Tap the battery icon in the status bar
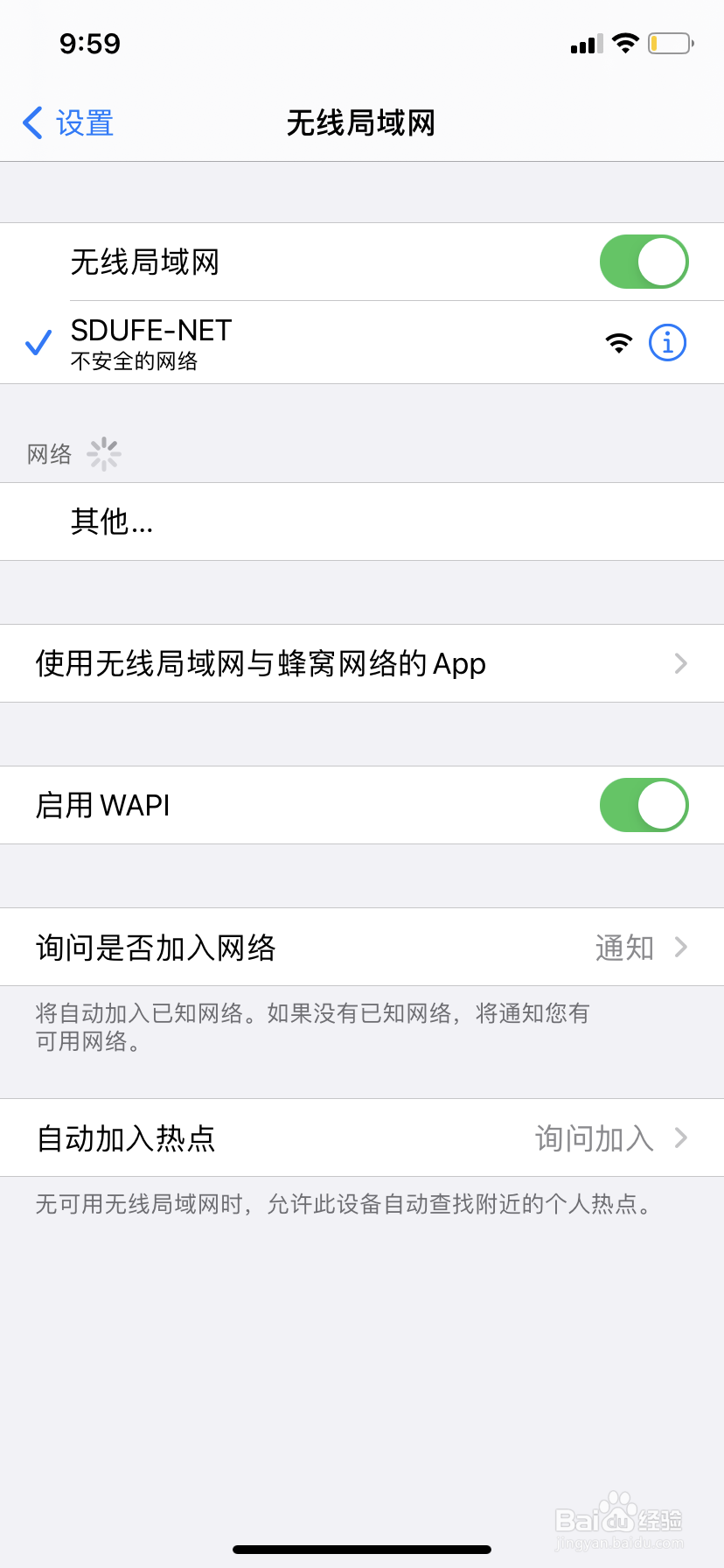 669,43
